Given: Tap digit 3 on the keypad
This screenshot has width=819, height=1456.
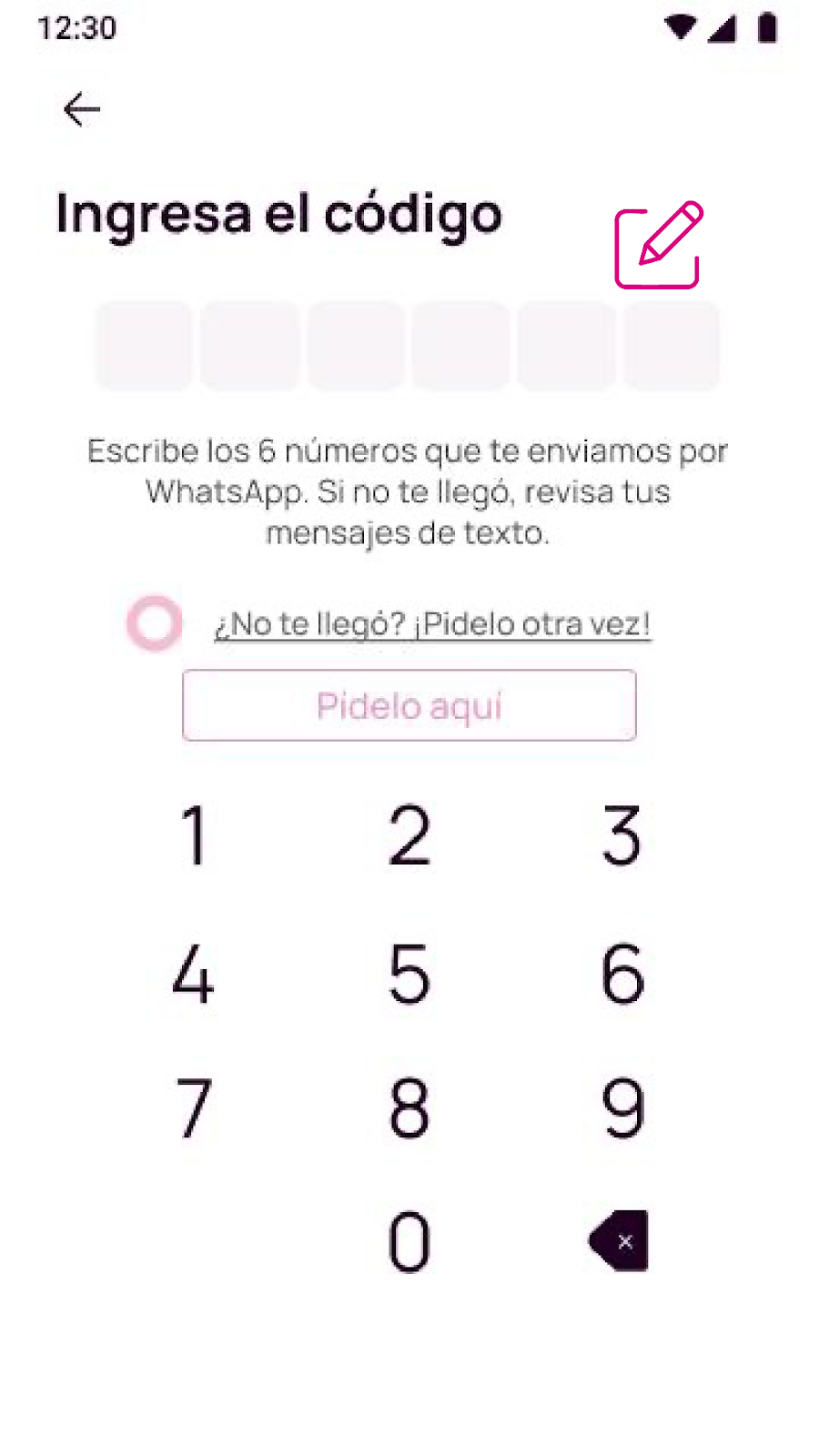Looking at the screenshot, I should coord(620,834).
